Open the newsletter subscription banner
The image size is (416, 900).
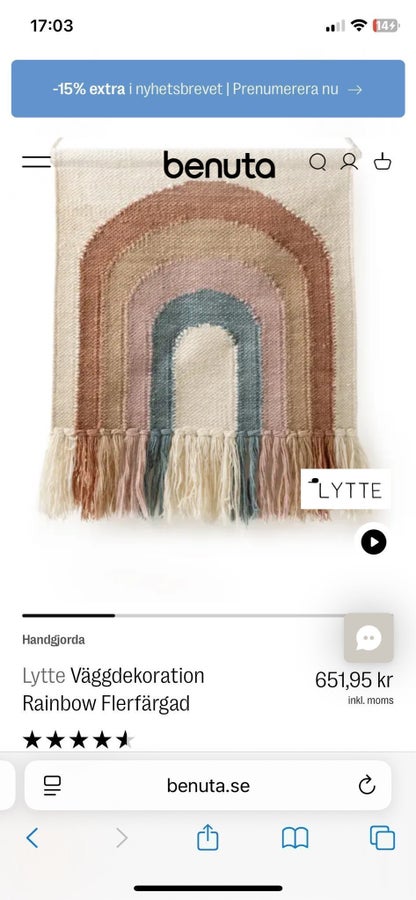(207, 89)
